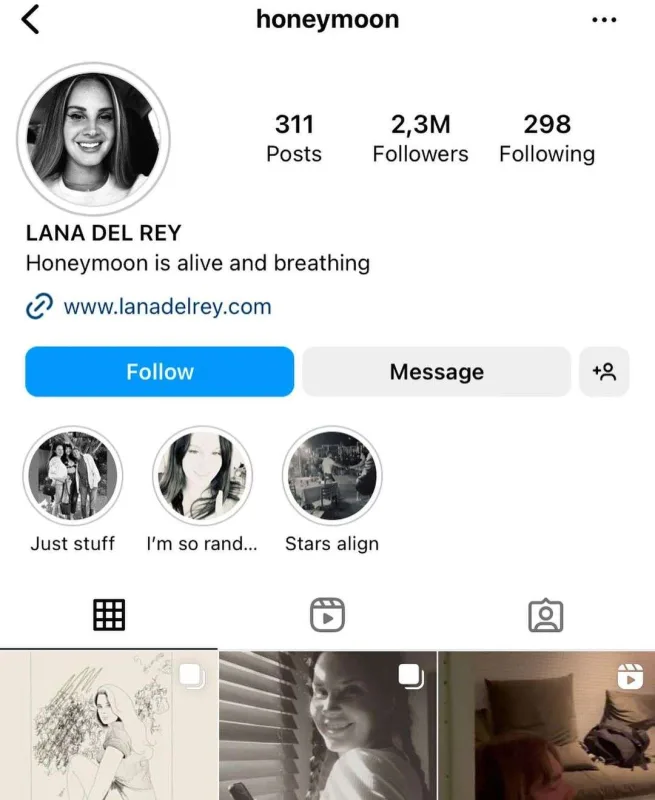Visit the www.lanadelrey.com link

[166, 307]
